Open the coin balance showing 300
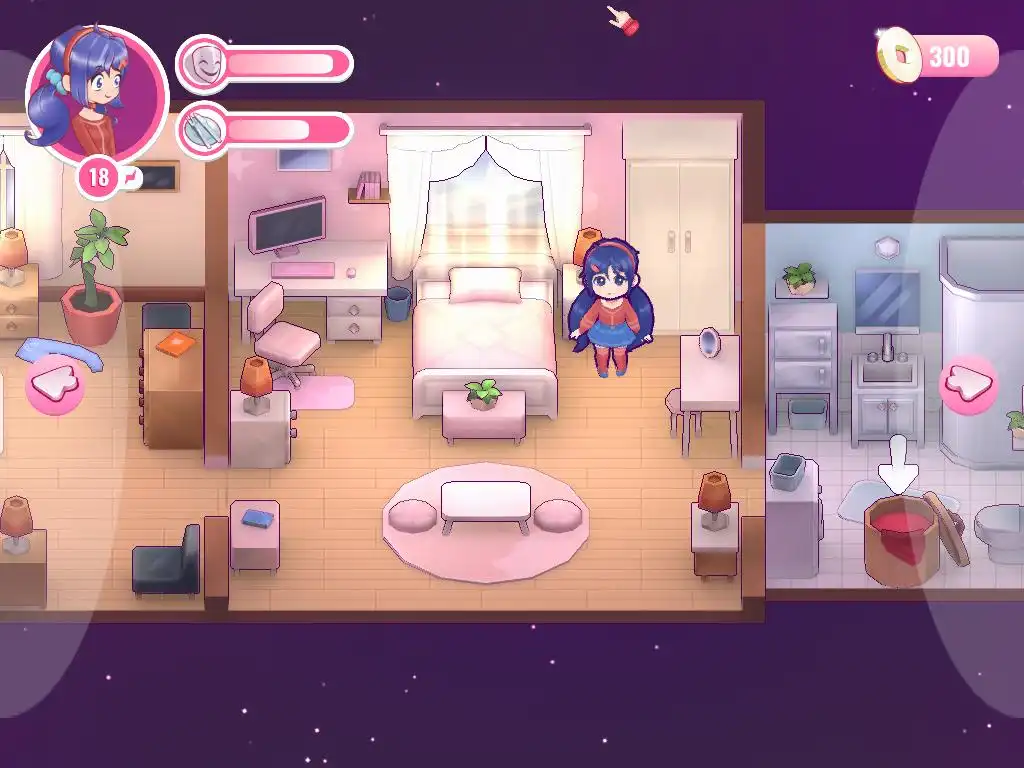This screenshot has height=768, width=1024. click(x=938, y=56)
